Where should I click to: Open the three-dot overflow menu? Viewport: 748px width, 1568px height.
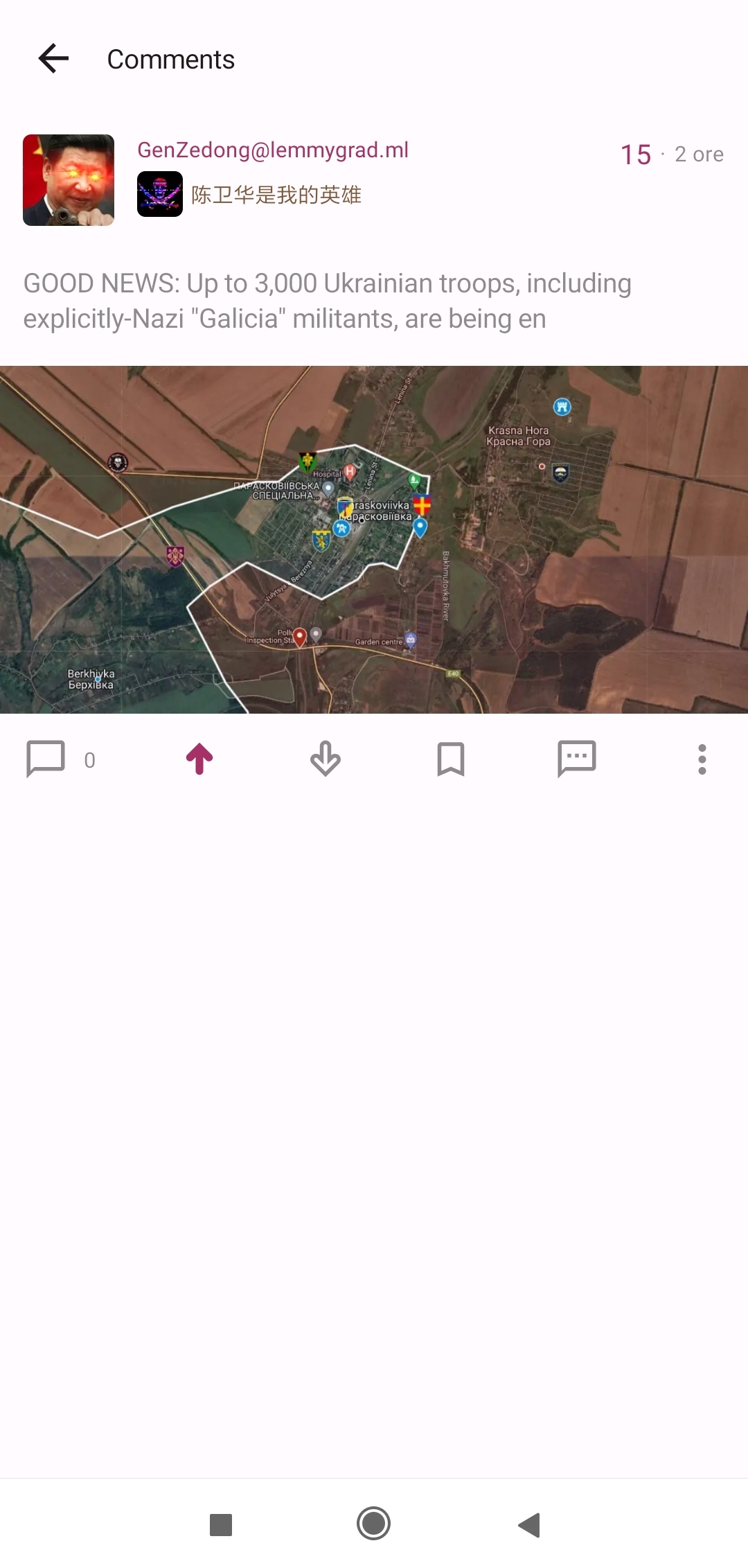(x=702, y=759)
